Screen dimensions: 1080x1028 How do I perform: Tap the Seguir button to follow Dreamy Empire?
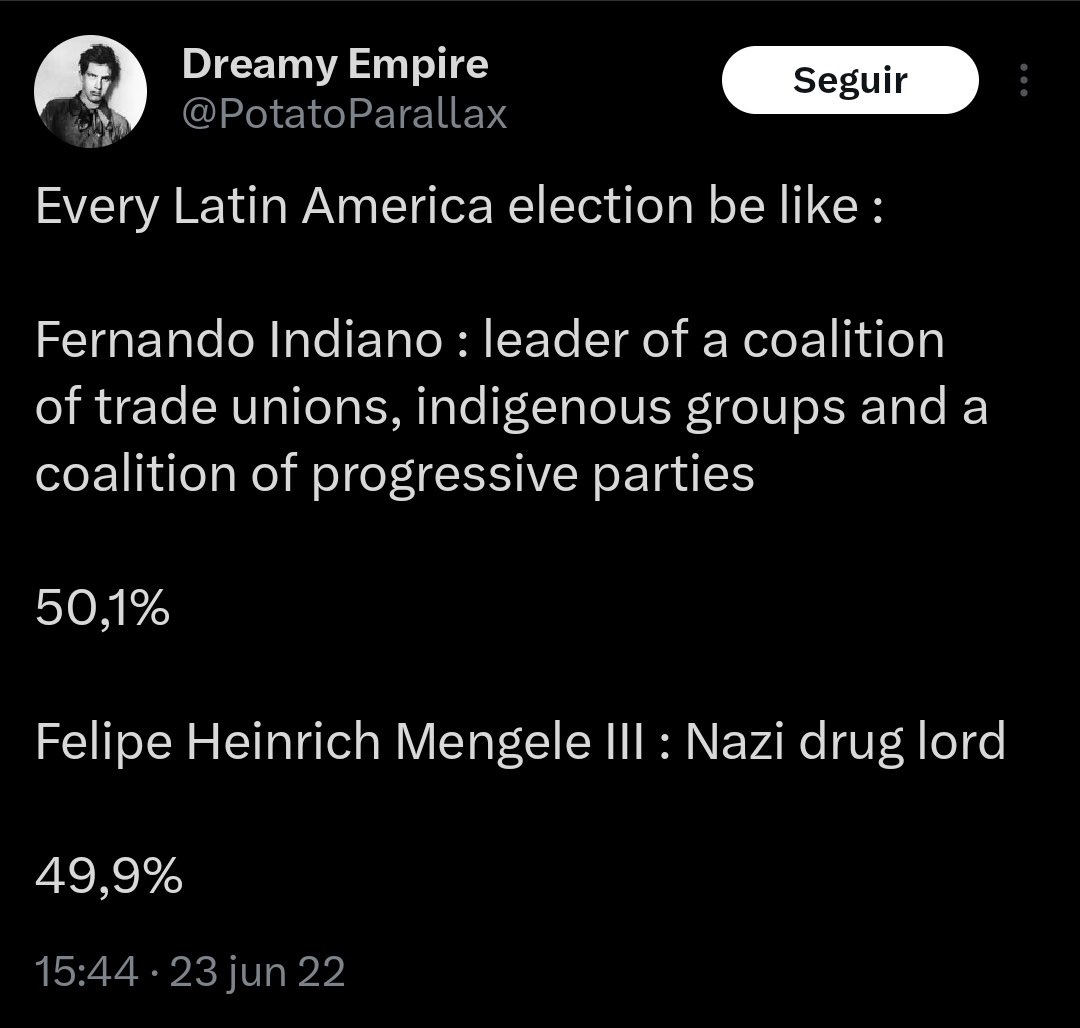[849, 80]
